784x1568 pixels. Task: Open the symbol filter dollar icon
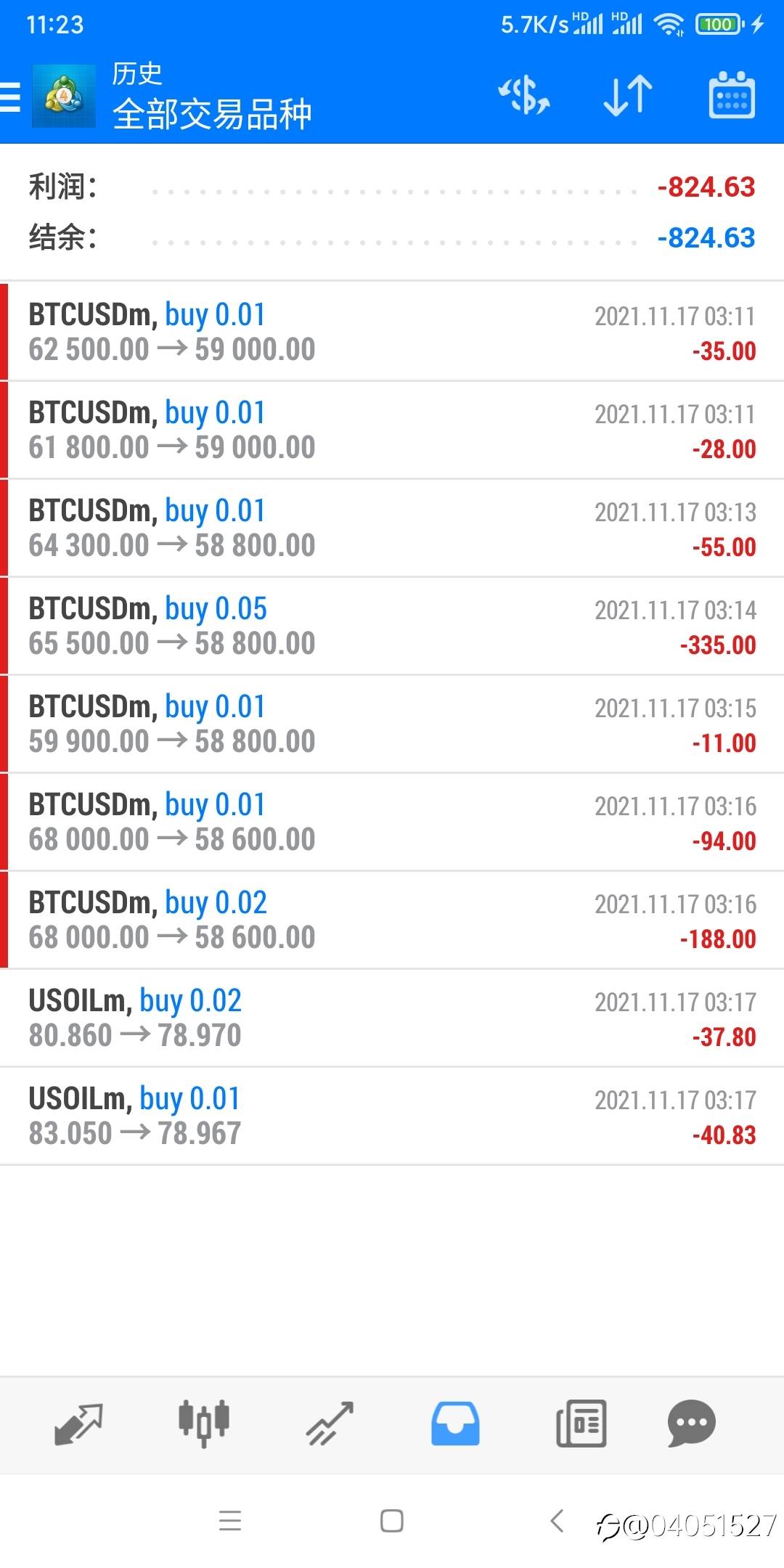click(523, 96)
